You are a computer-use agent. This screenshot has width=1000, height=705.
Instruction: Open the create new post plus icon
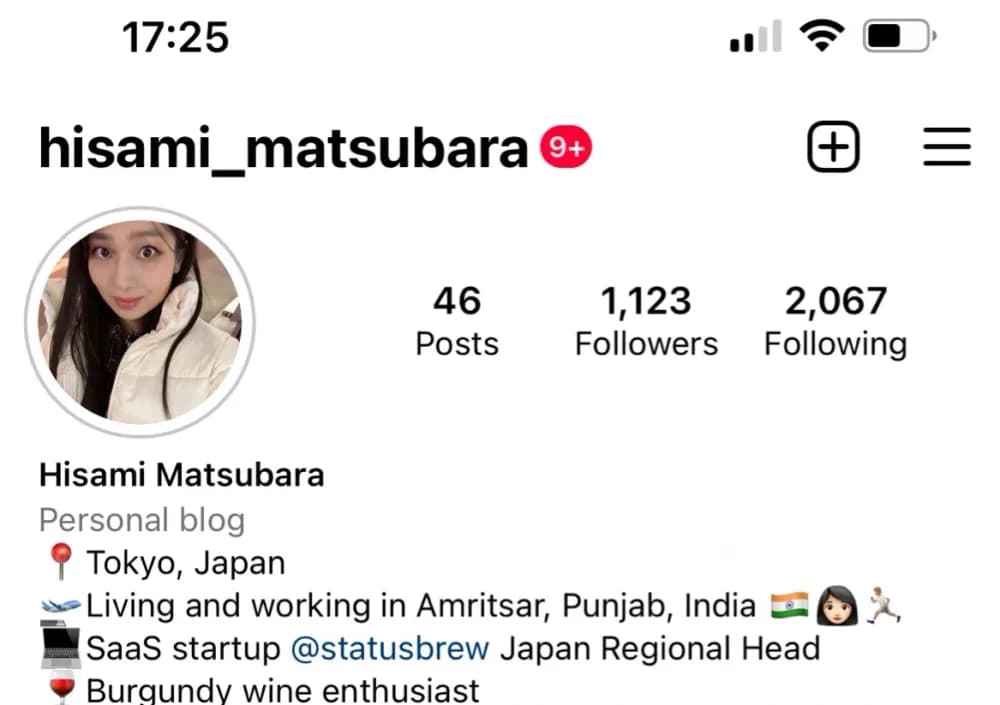[x=833, y=148]
